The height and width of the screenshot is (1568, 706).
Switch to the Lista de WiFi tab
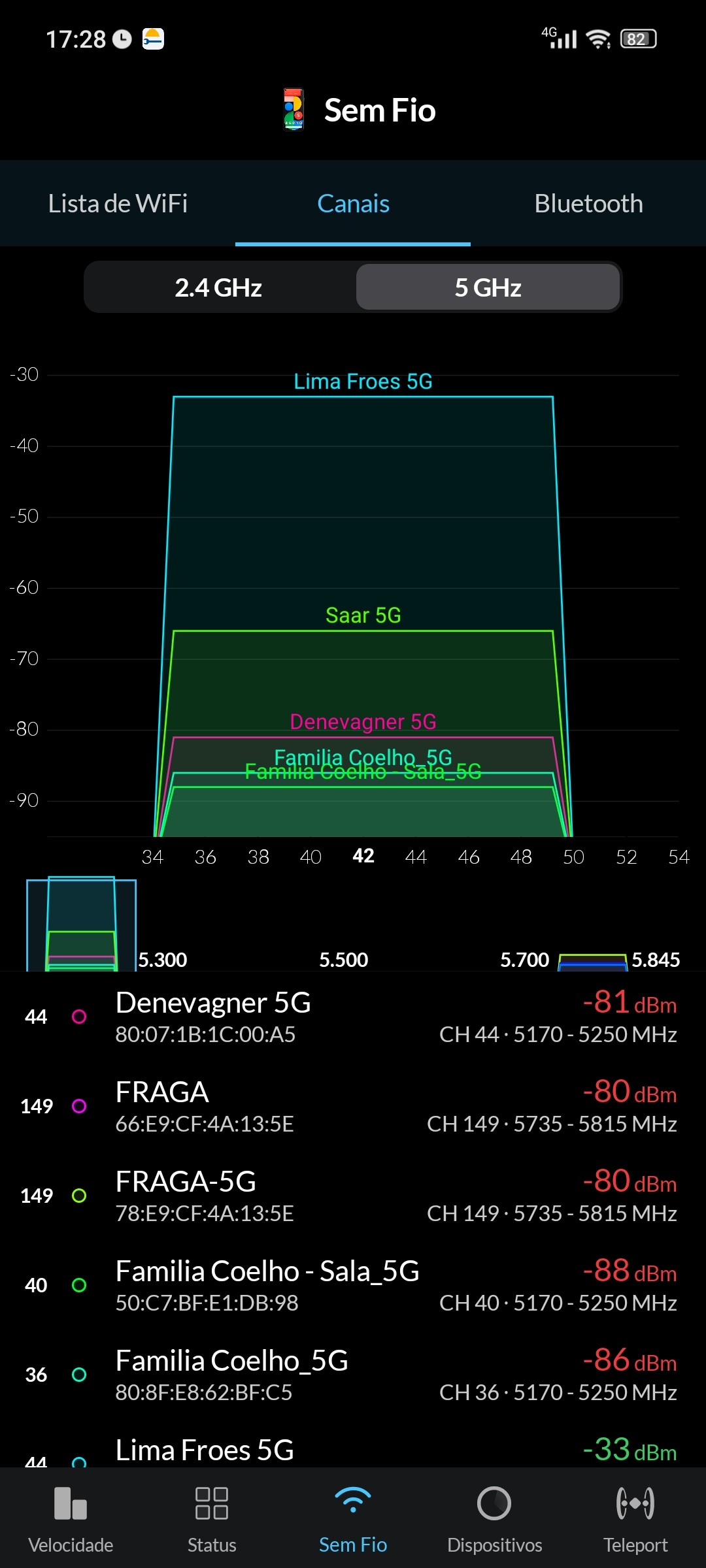click(118, 204)
